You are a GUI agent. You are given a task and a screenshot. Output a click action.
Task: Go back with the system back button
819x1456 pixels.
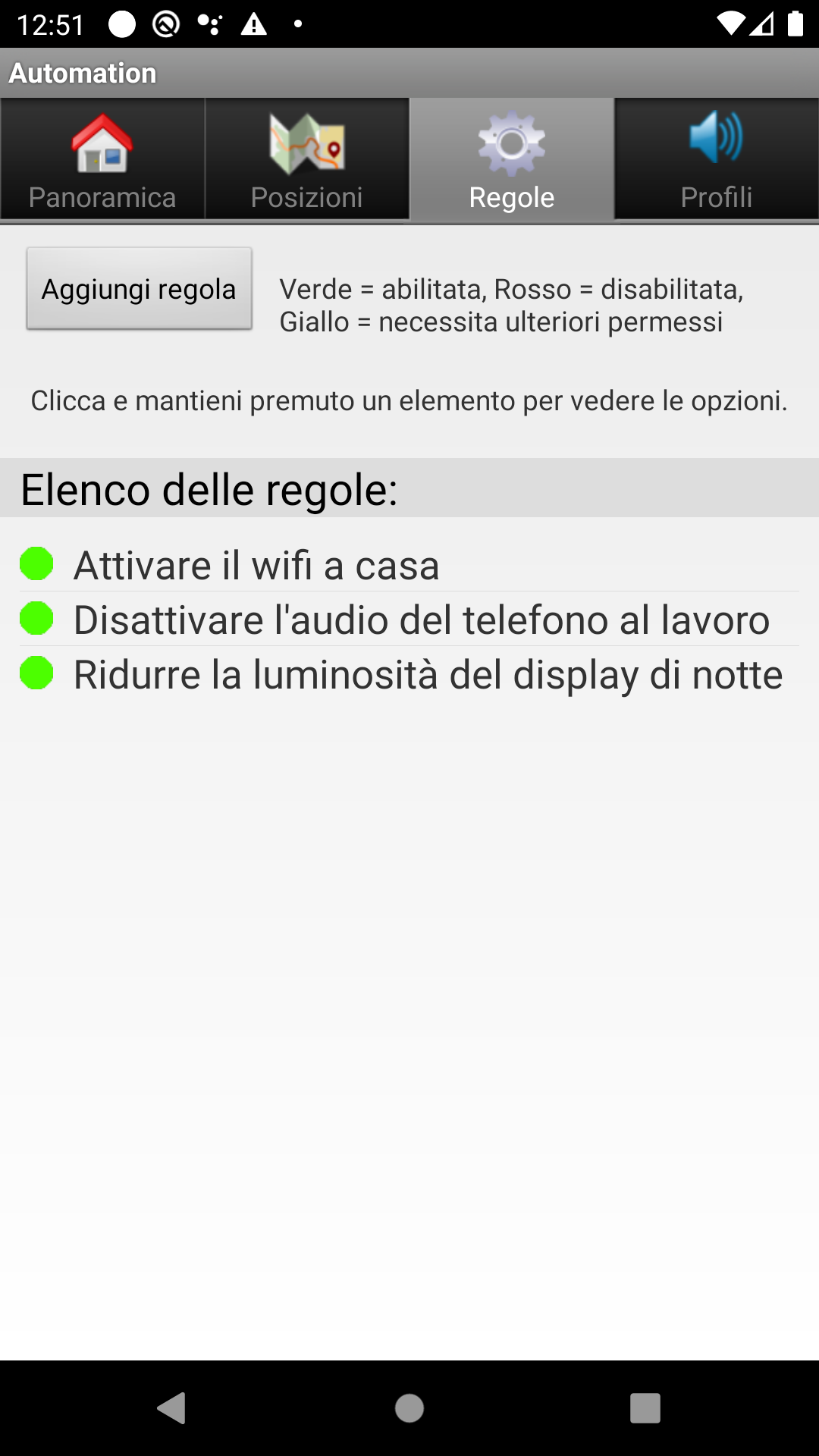(x=172, y=1408)
